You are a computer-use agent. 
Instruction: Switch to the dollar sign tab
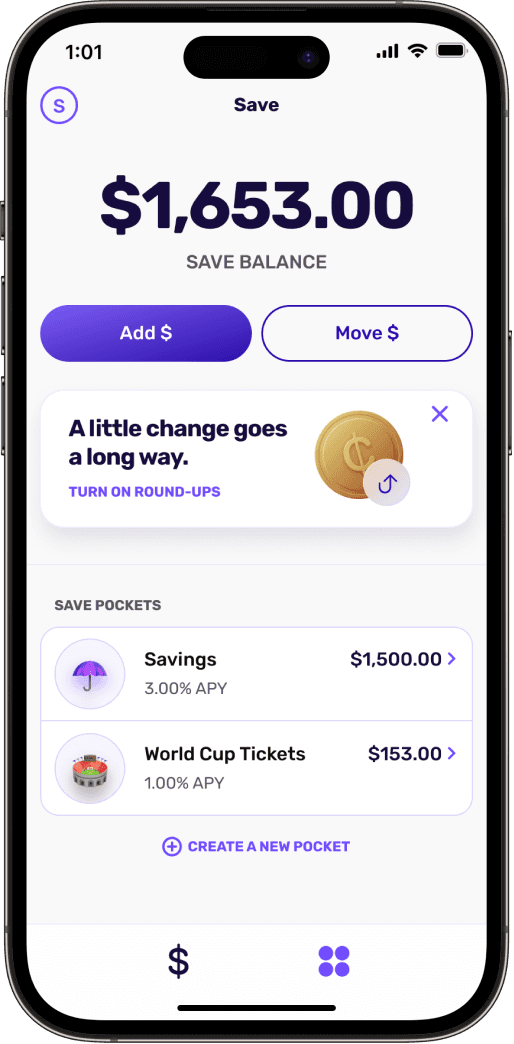(x=178, y=961)
